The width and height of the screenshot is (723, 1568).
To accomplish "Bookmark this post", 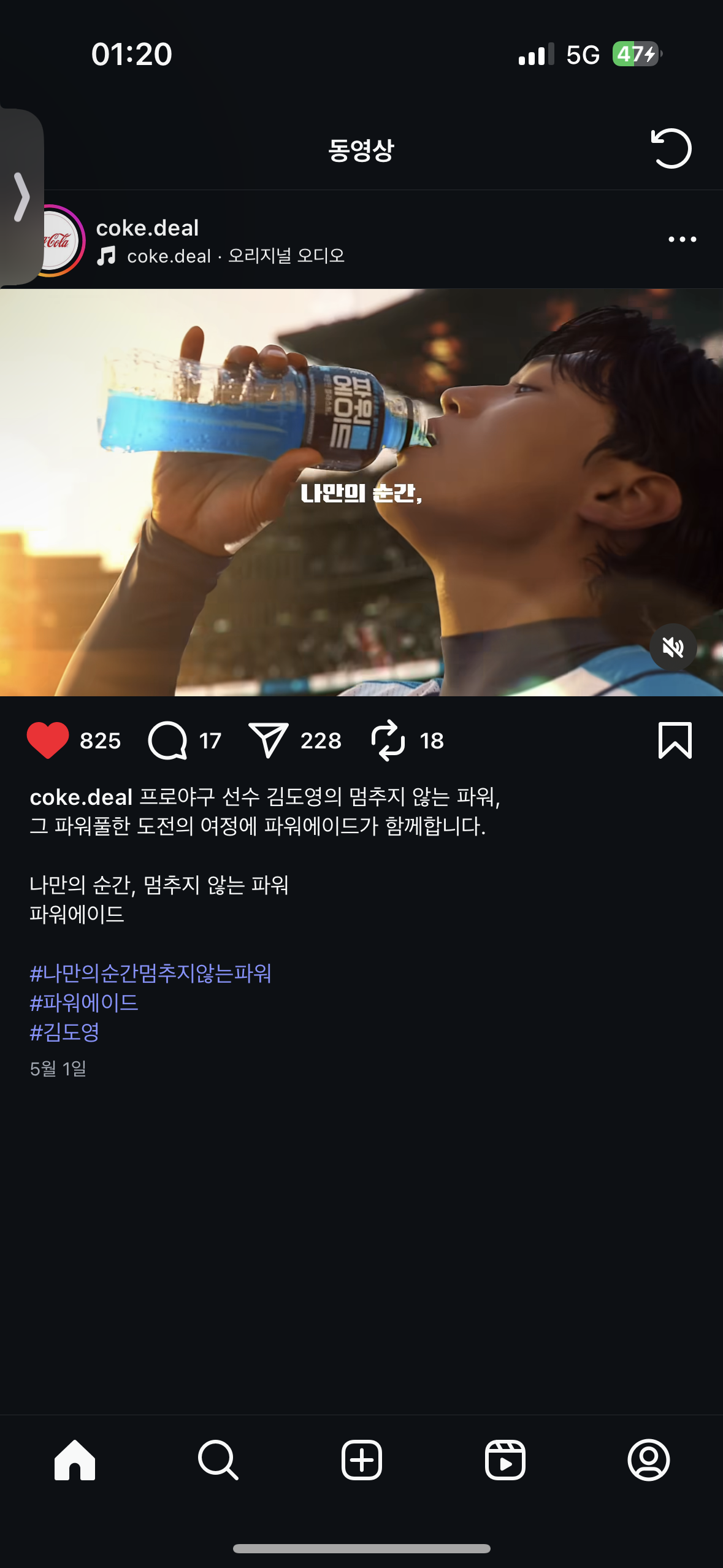I will pos(675,740).
